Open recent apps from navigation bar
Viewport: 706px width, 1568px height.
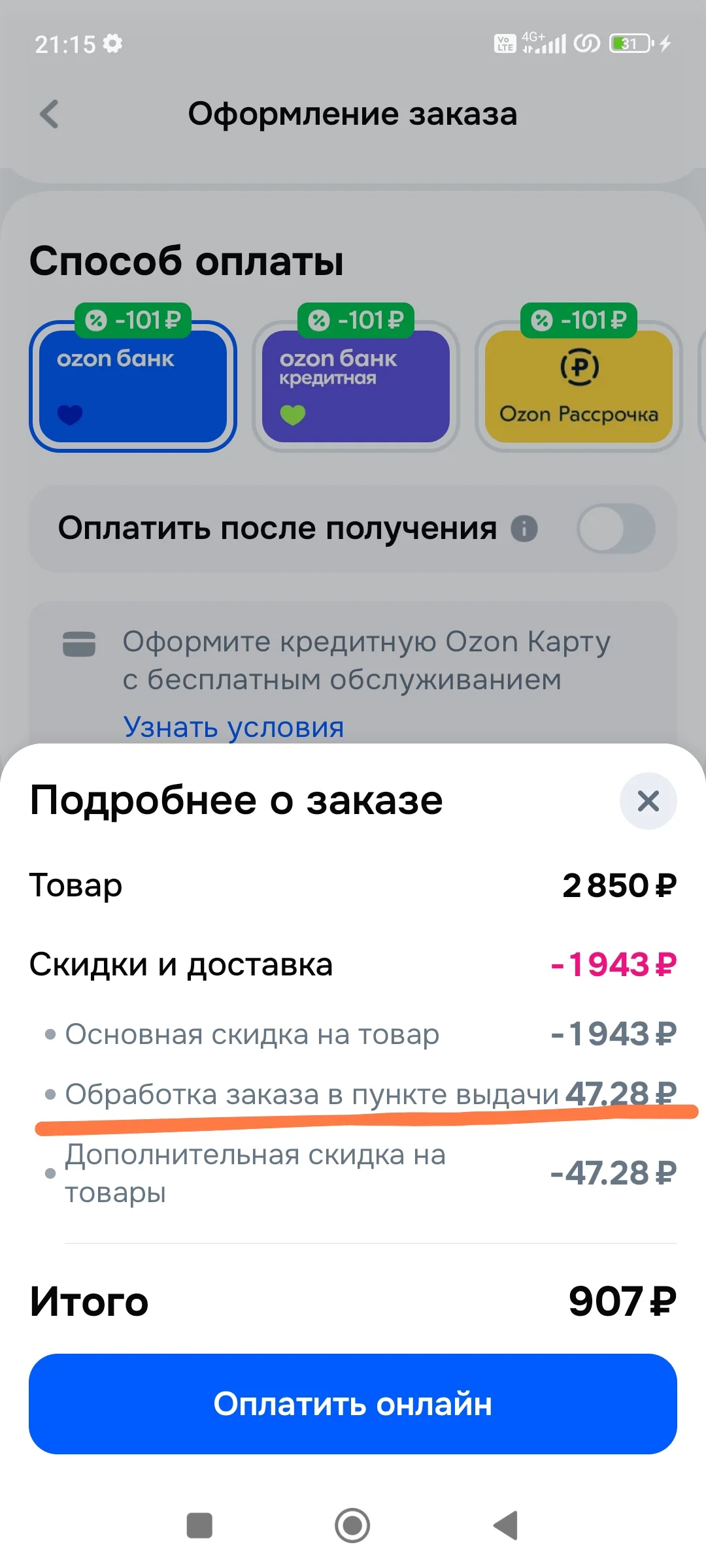pyautogui.click(x=199, y=1526)
